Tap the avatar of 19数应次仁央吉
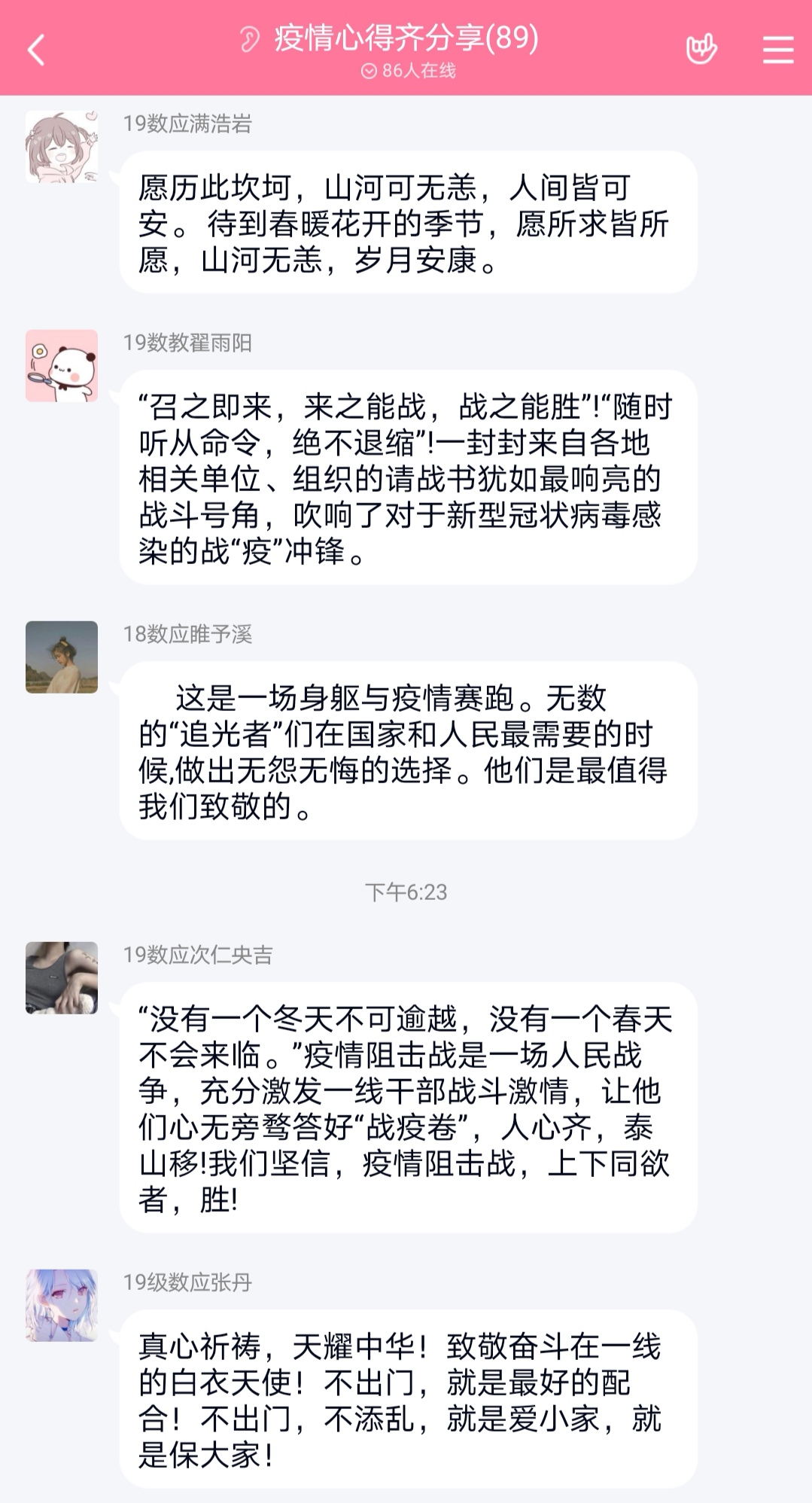 [62, 977]
